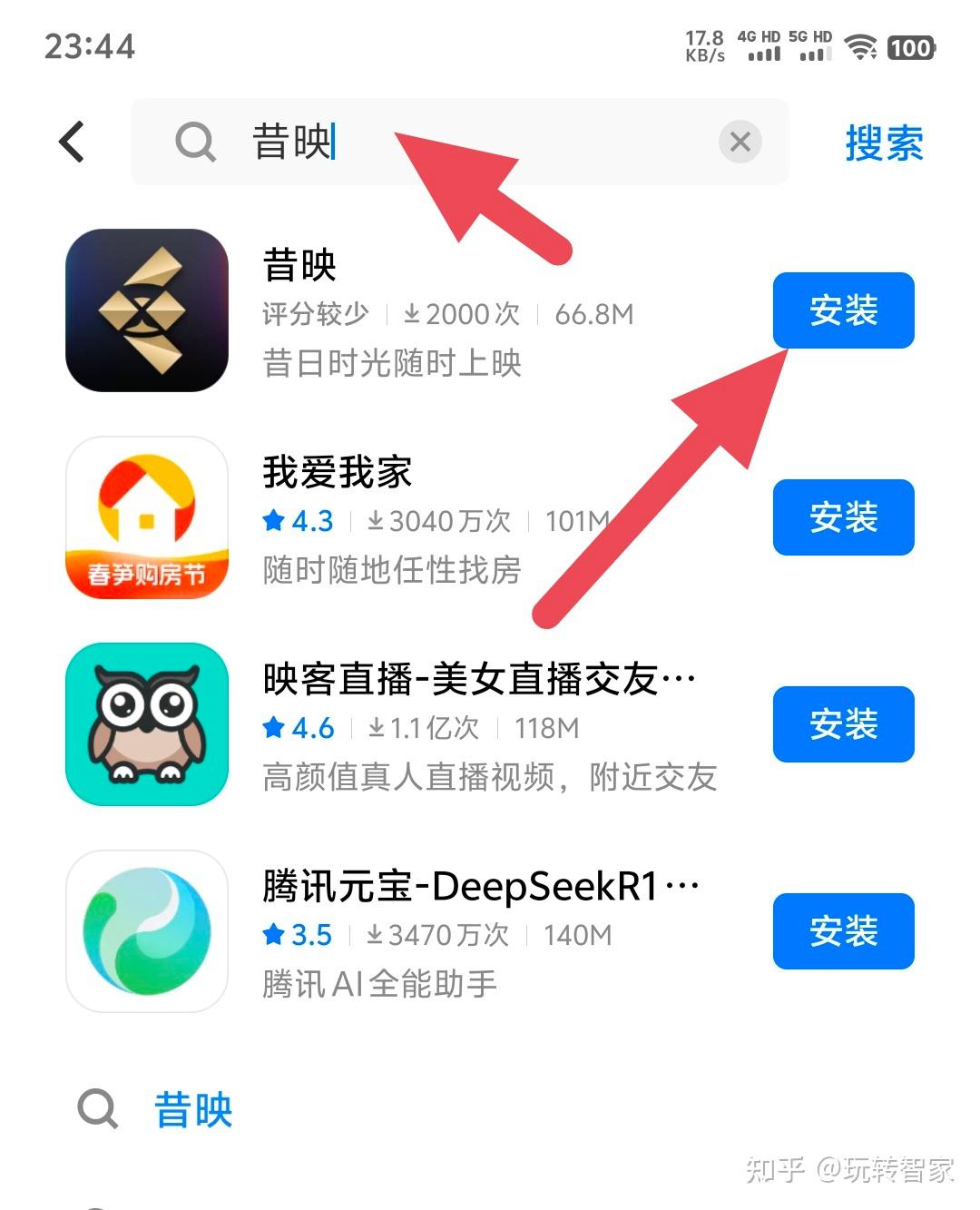Viewport: 980px width, 1210px height.
Task: Tap the magnifier icon in the search bar
Action: [x=195, y=142]
